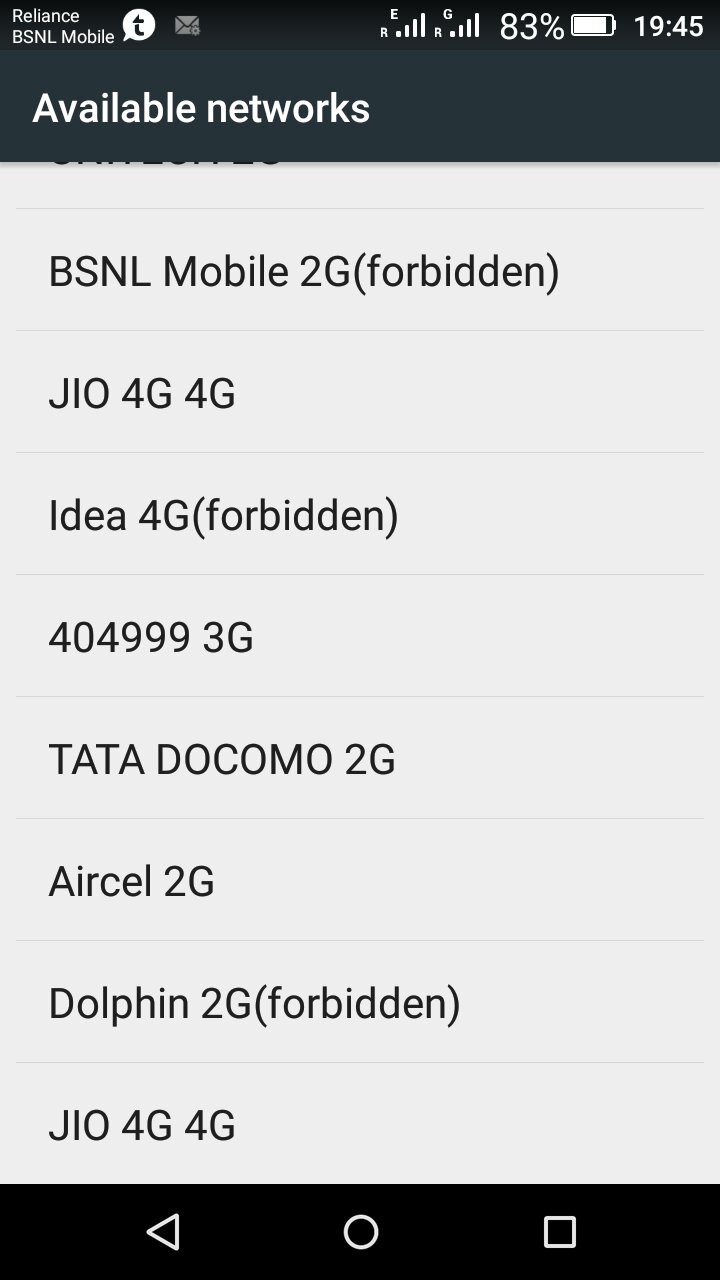Viewport: 720px width, 1280px height.
Task: Choose the Idea 4G network
Action: coord(224,515)
